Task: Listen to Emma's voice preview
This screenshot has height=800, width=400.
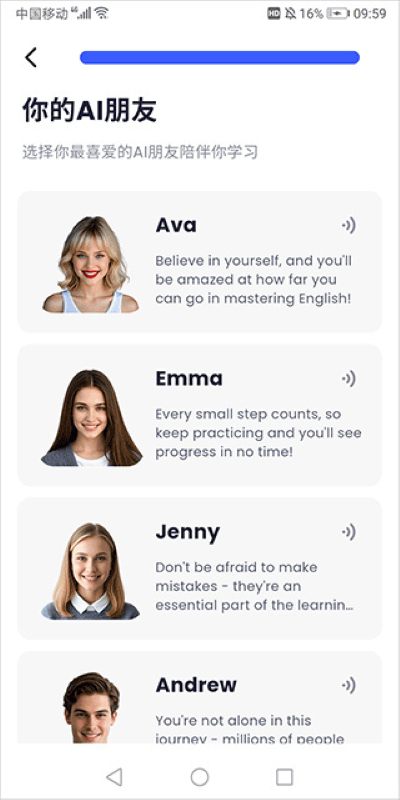Action: (x=349, y=379)
